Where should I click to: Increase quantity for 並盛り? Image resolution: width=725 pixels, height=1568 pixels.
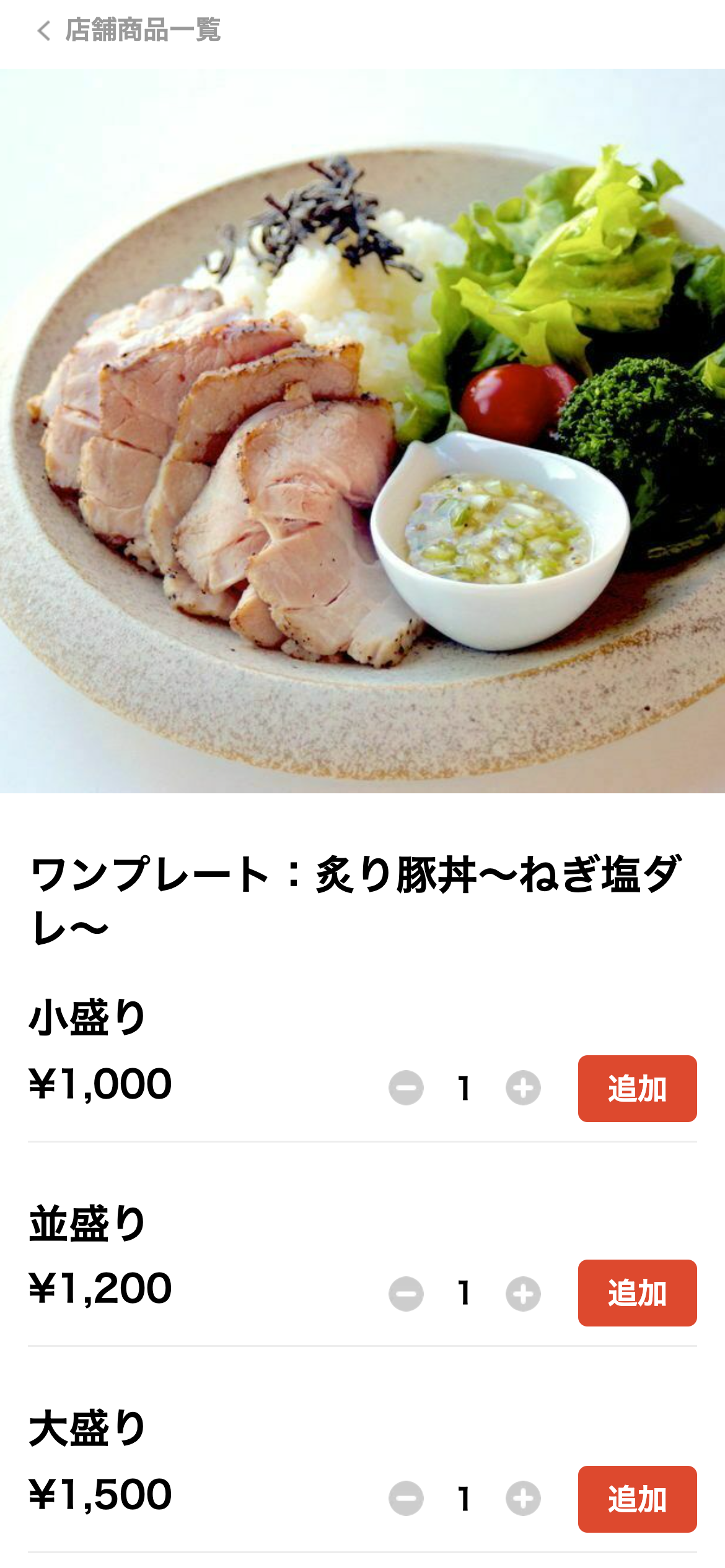(x=523, y=1294)
